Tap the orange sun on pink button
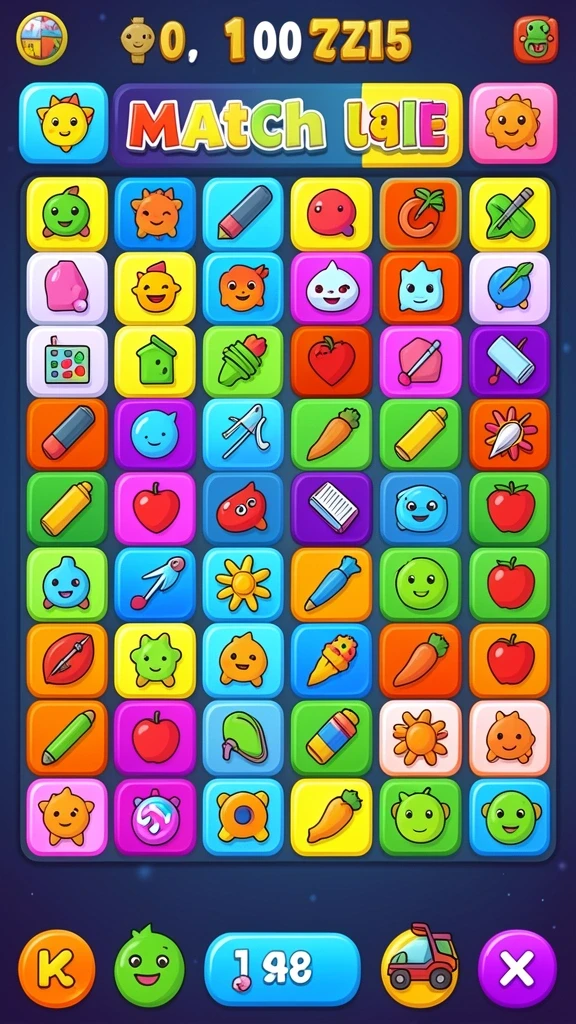Screen dimensions: 576x1024 [513, 123]
